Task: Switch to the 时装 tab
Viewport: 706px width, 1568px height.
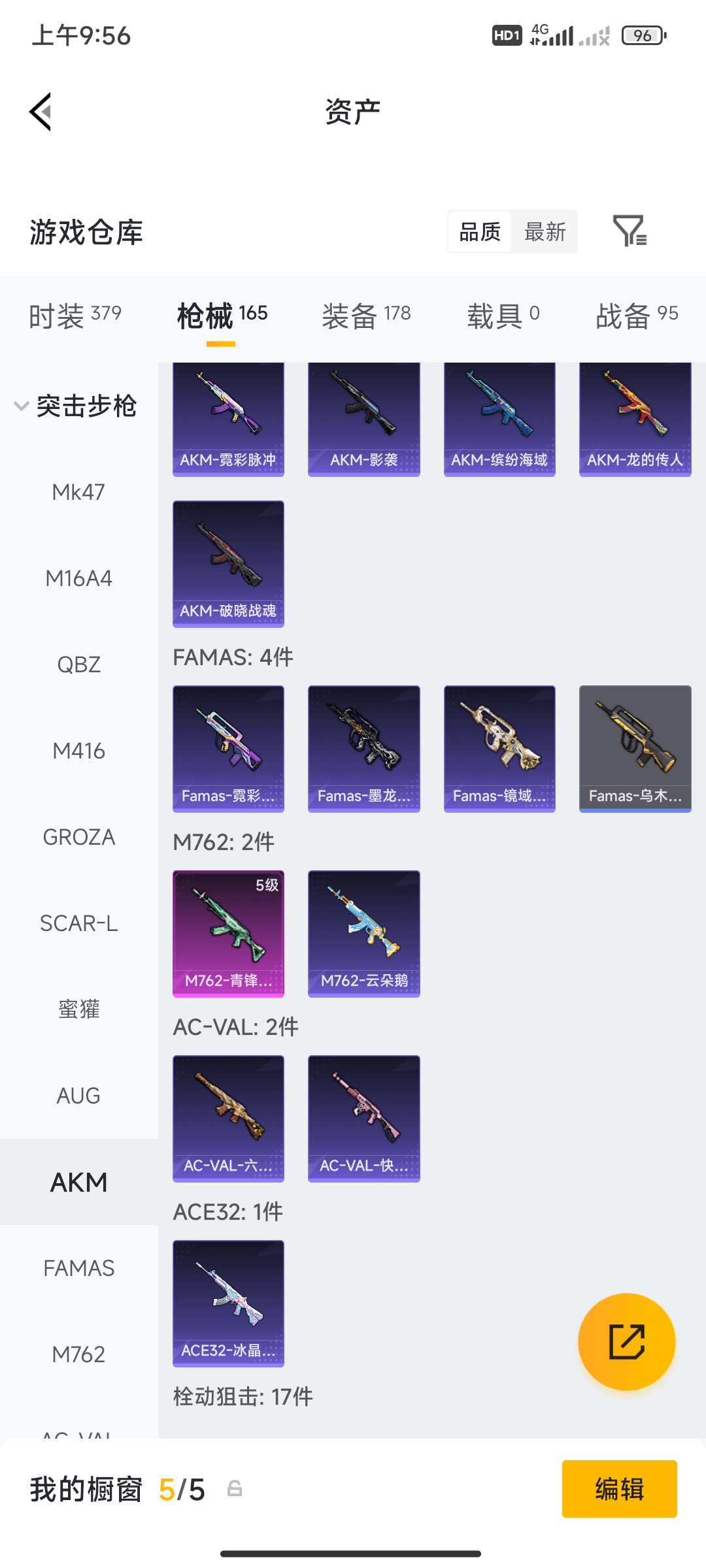Action: click(x=75, y=316)
